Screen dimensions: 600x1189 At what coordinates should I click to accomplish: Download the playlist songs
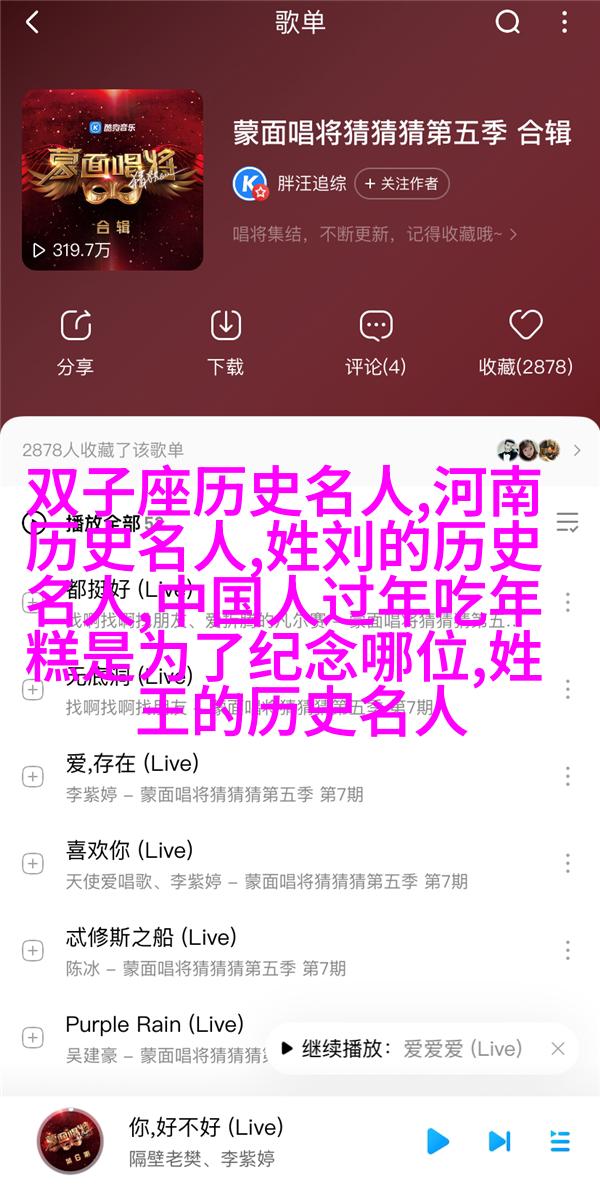[226, 342]
